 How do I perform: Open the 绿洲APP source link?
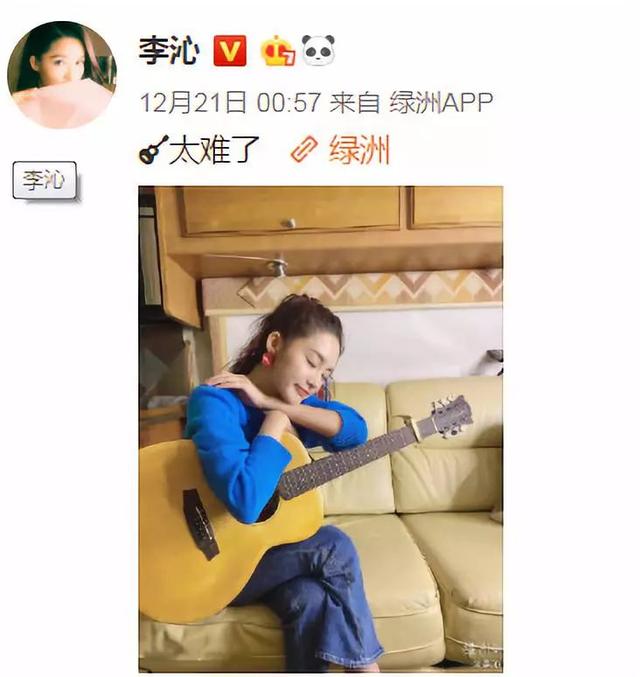click(441, 103)
